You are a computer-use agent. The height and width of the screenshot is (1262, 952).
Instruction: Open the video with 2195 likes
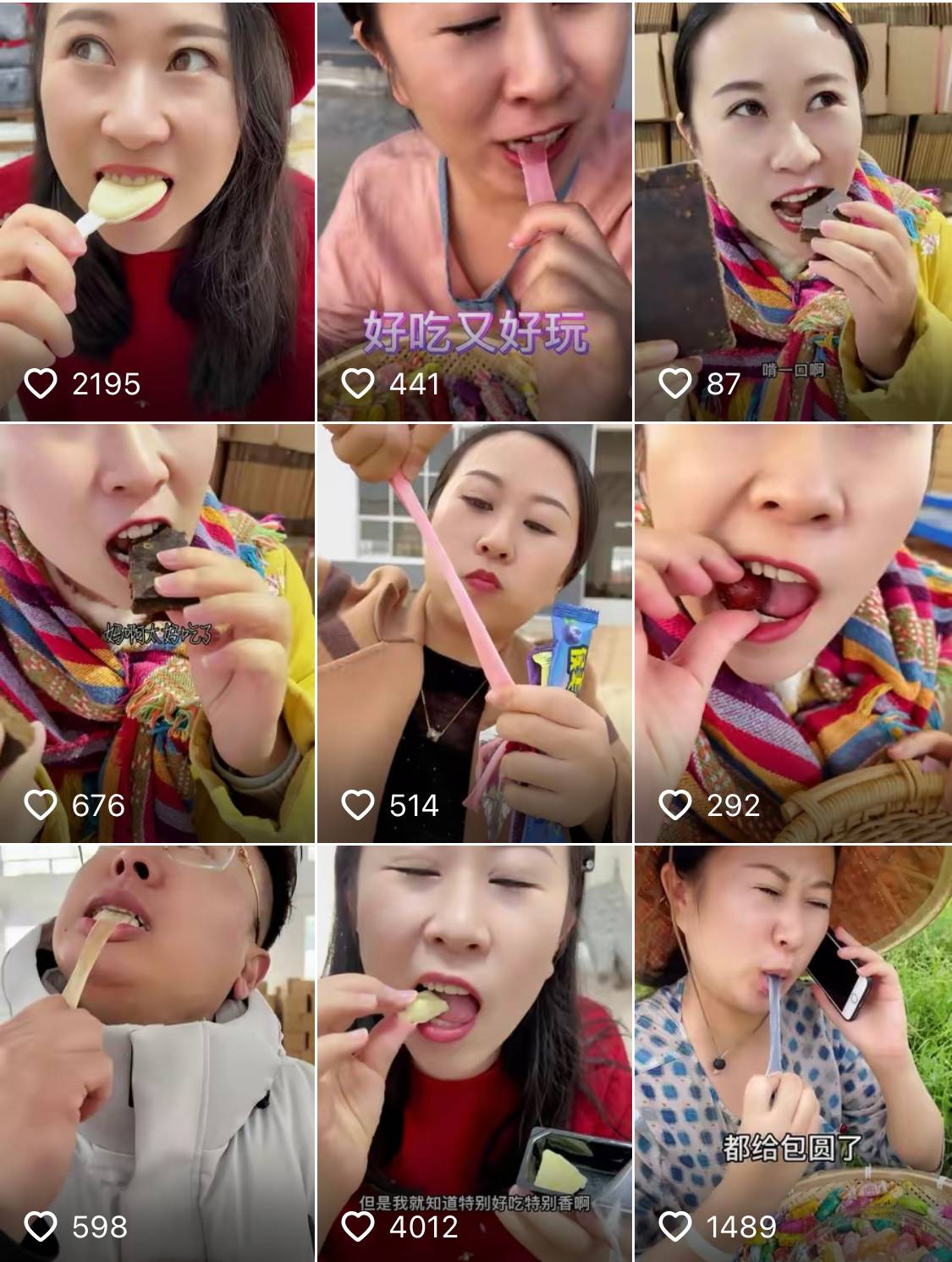click(157, 210)
